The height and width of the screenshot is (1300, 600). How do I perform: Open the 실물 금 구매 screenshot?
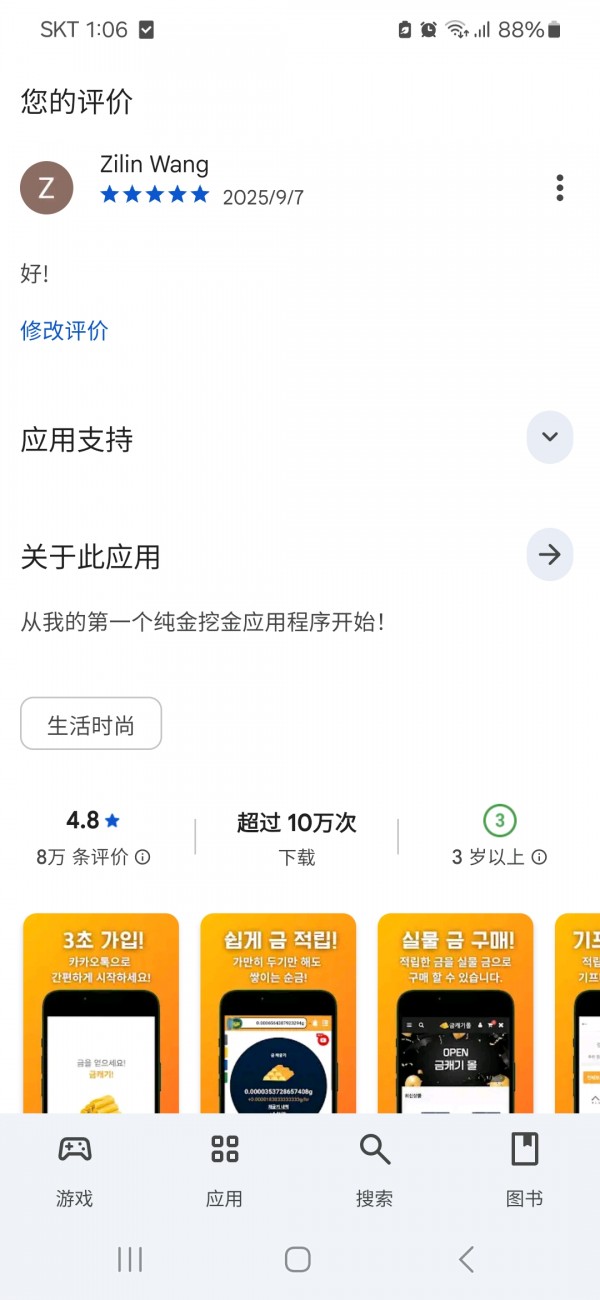[456, 1012]
